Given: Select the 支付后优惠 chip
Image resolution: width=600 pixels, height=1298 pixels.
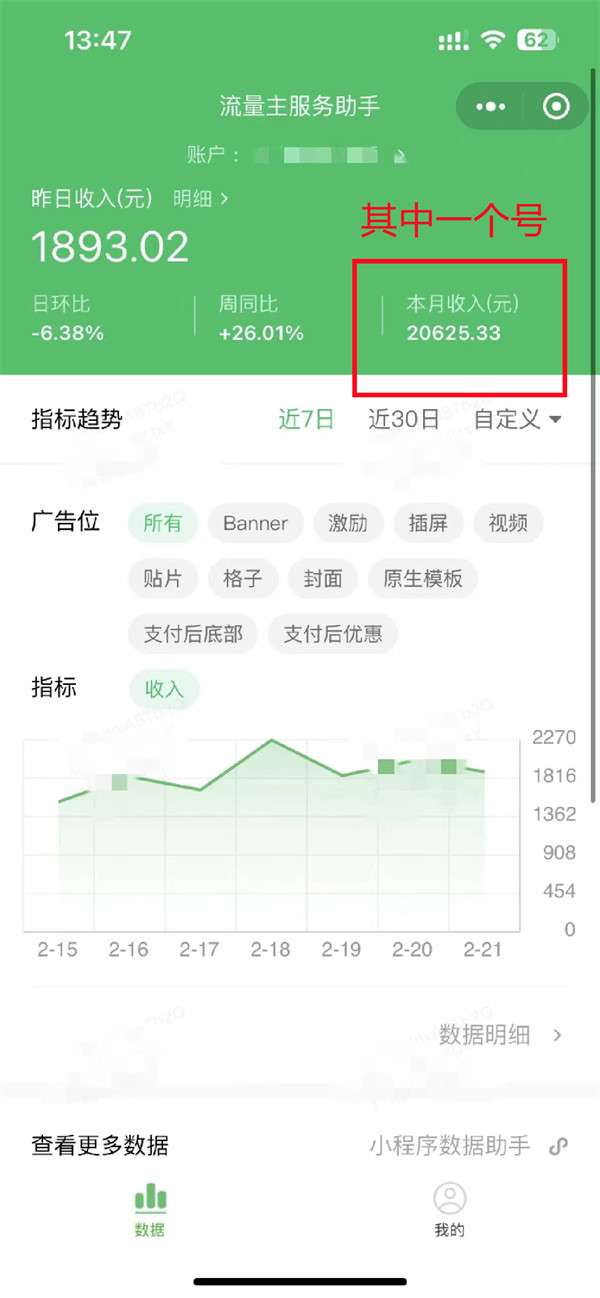Looking at the screenshot, I should click(x=333, y=634).
